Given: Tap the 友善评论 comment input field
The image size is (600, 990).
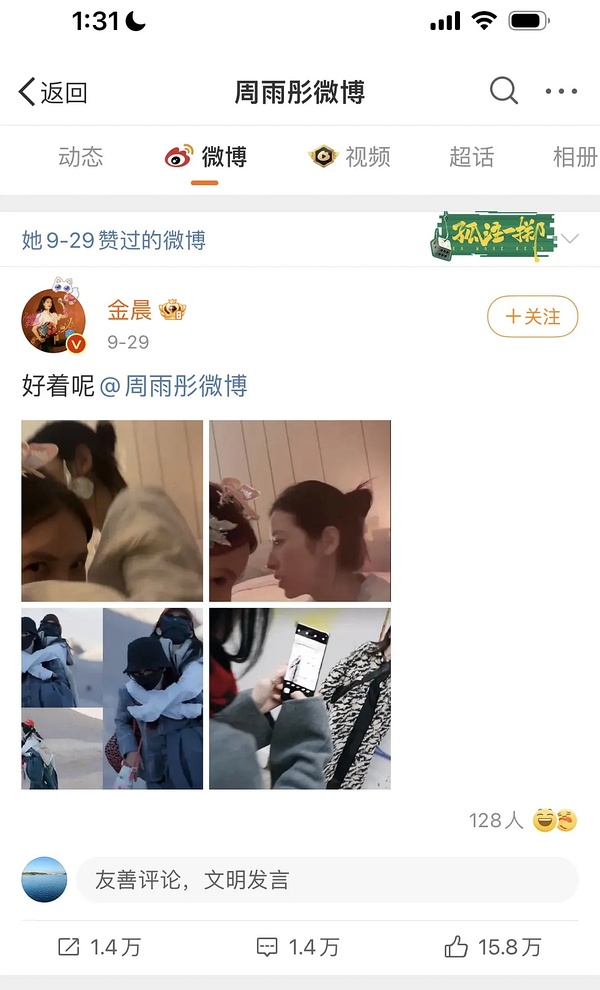Looking at the screenshot, I should (x=326, y=880).
